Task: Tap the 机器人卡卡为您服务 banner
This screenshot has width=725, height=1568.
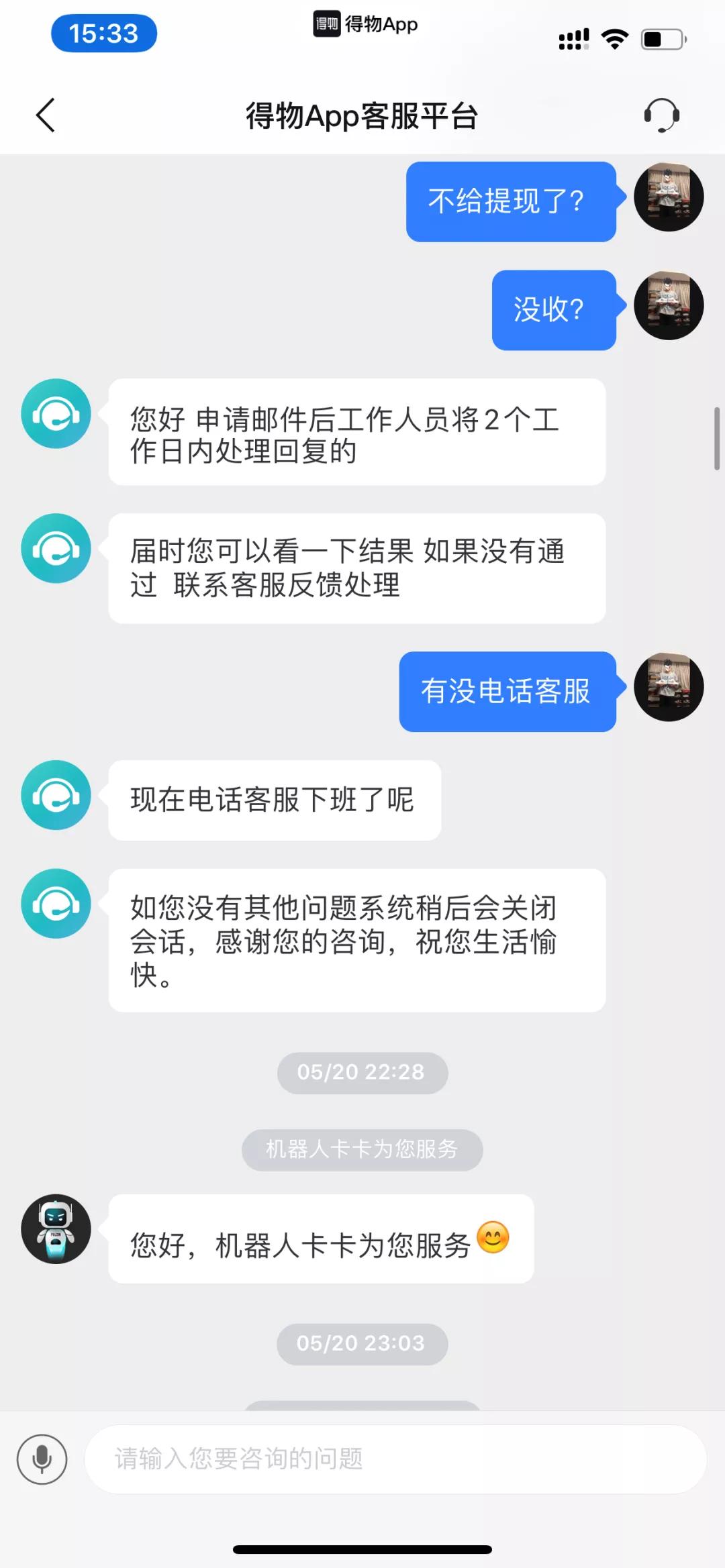Action: click(362, 1149)
